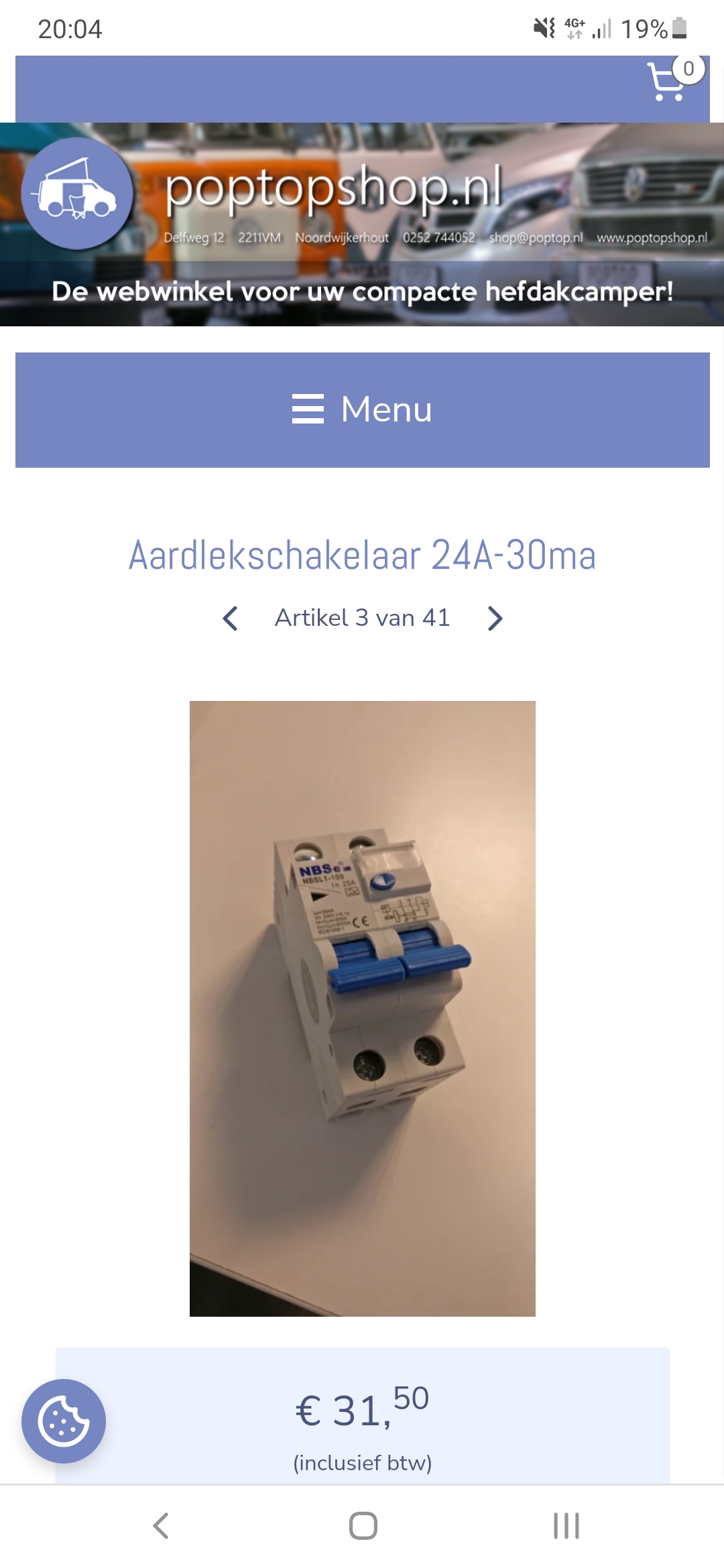Screen dimensions: 724x1568
Task: Enlarge the Aardlekschakelaar product photo
Action: (x=362, y=1008)
